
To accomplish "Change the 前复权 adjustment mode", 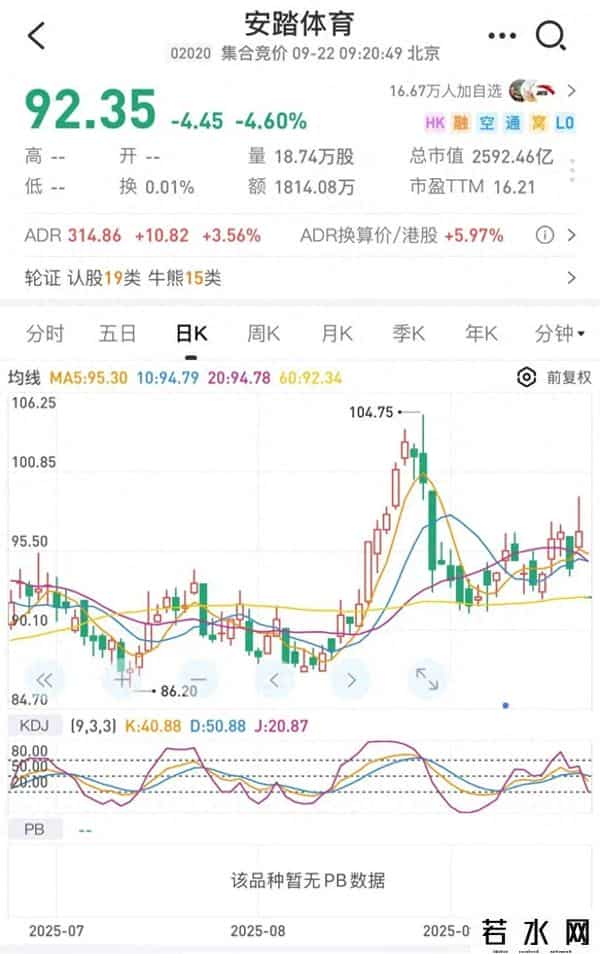I will (x=569, y=377).
